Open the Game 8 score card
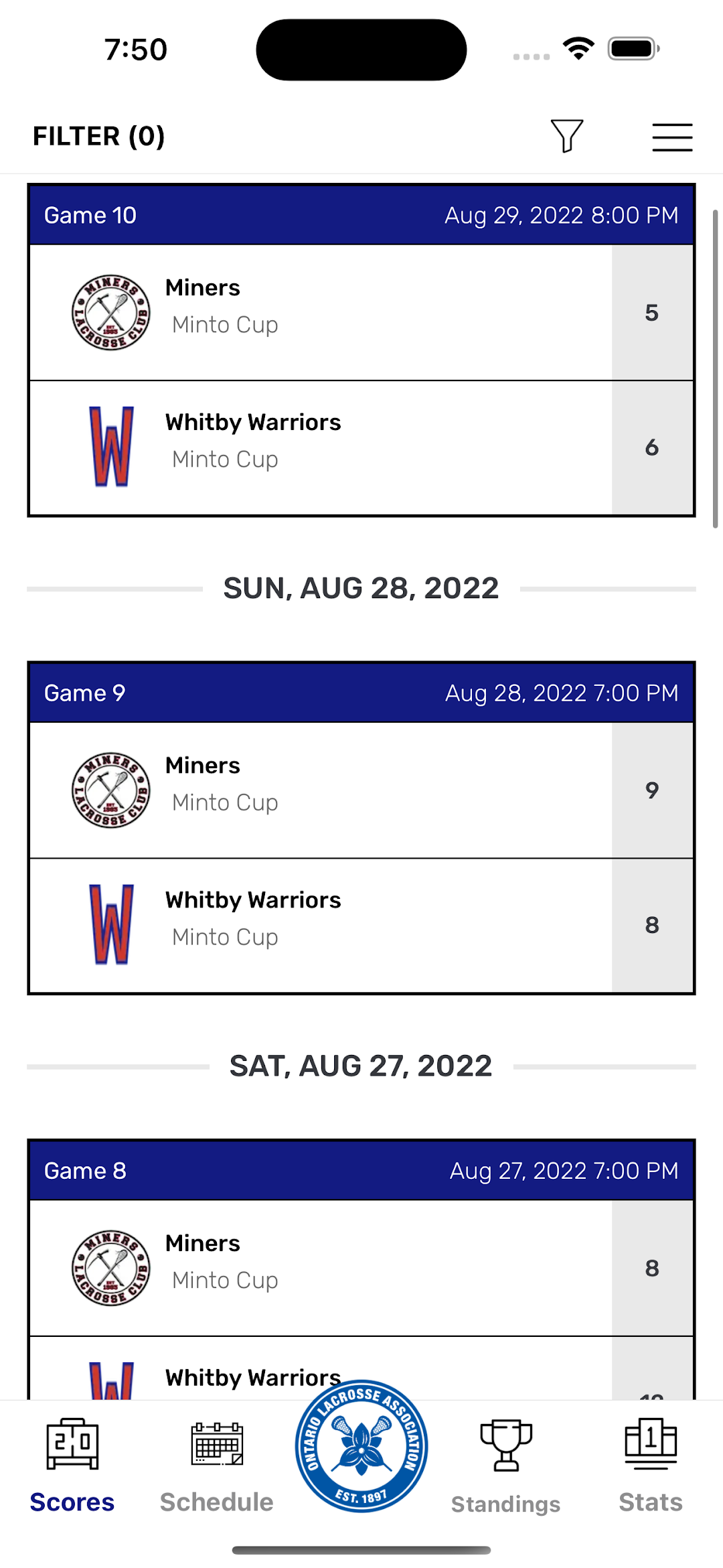The height and width of the screenshot is (1568, 723). tap(361, 1269)
